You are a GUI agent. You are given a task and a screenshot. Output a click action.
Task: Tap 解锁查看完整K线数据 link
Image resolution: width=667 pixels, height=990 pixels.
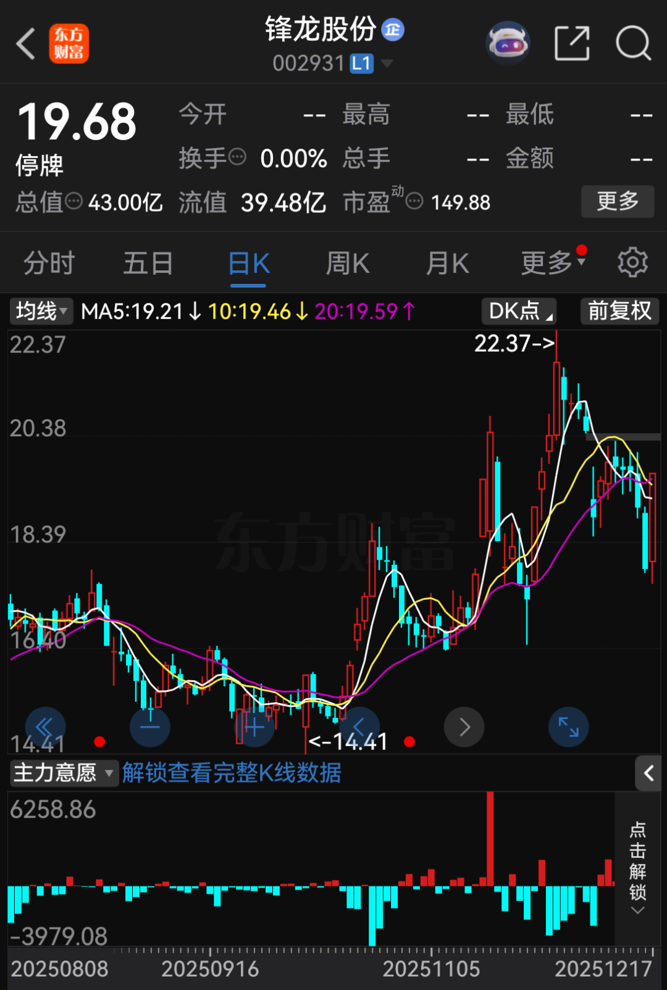pos(232,772)
